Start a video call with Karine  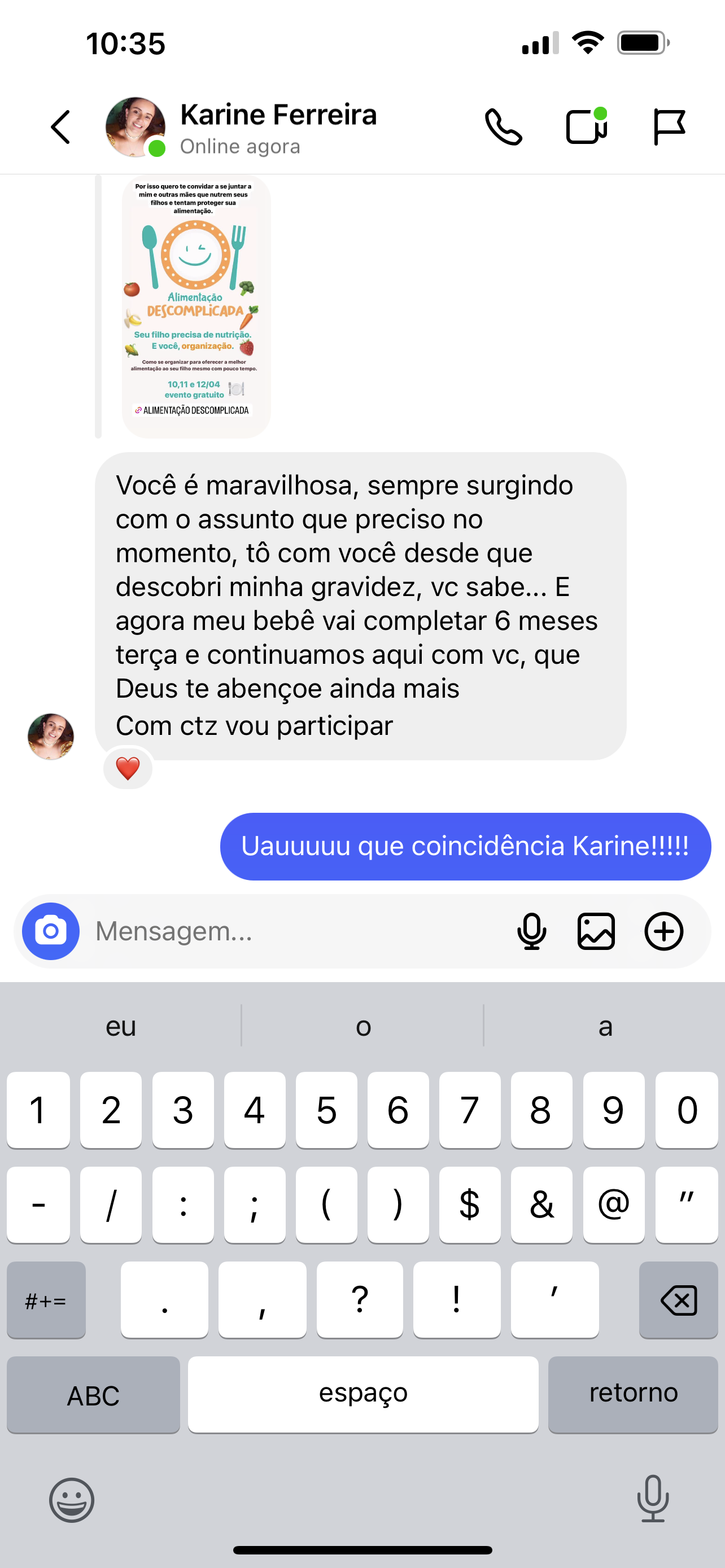click(x=586, y=126)
